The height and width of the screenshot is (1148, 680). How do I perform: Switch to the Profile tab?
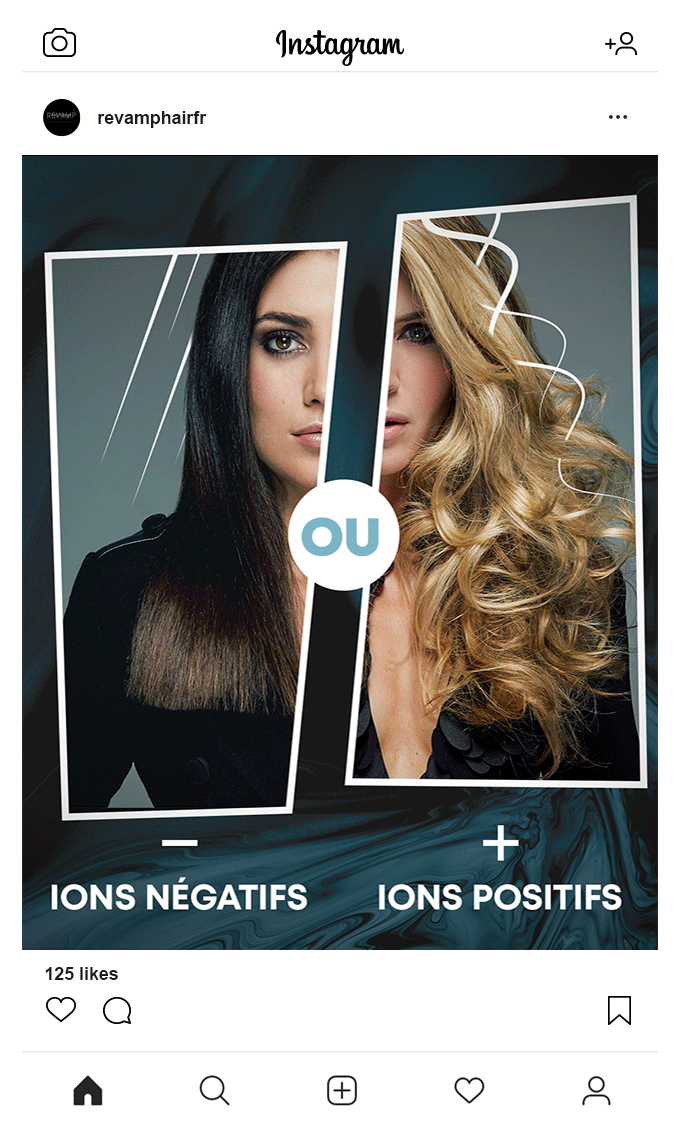pyautogui.click(x=596, y=1090)
